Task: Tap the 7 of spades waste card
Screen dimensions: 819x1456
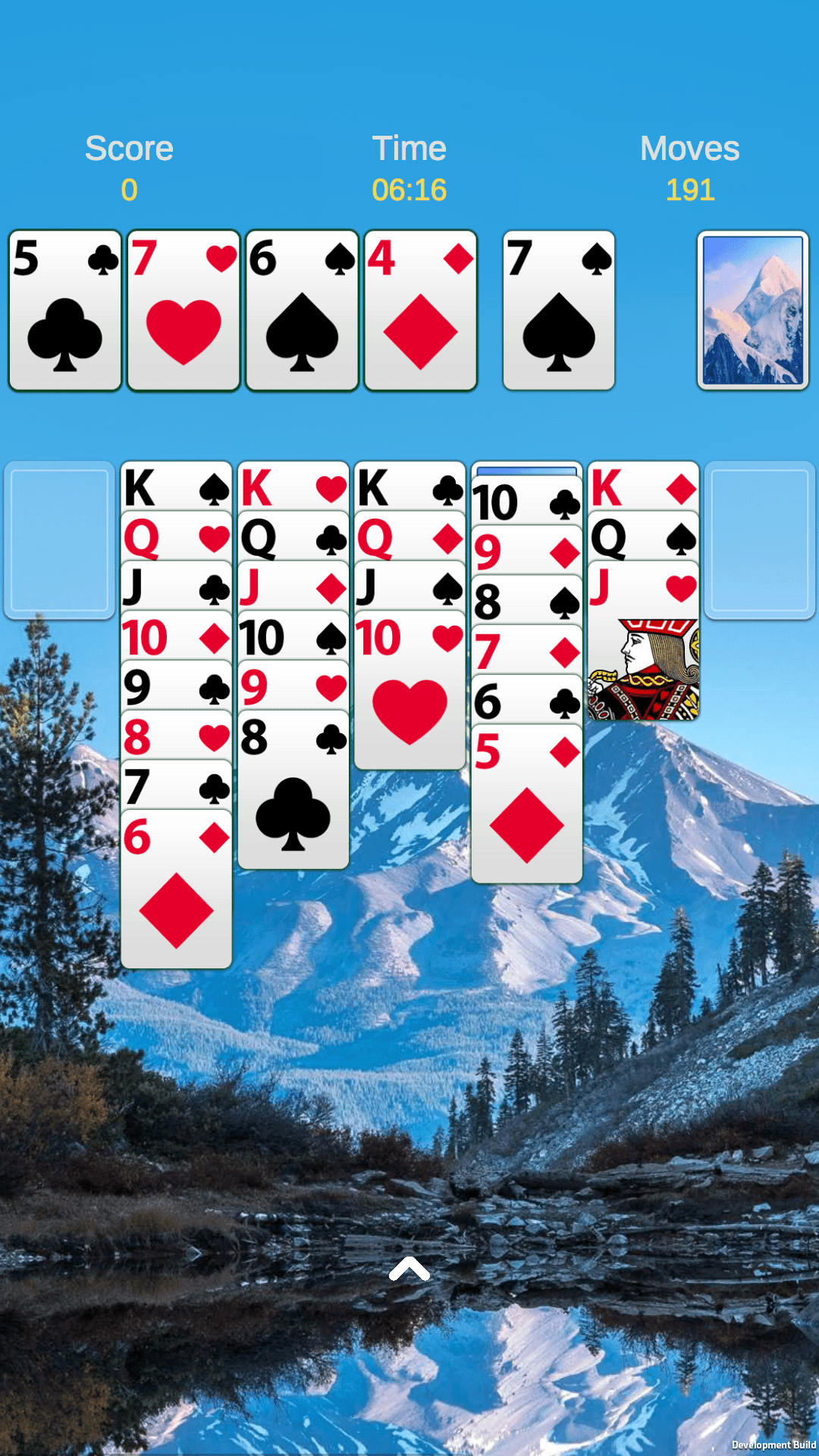Action: (559, 310)
